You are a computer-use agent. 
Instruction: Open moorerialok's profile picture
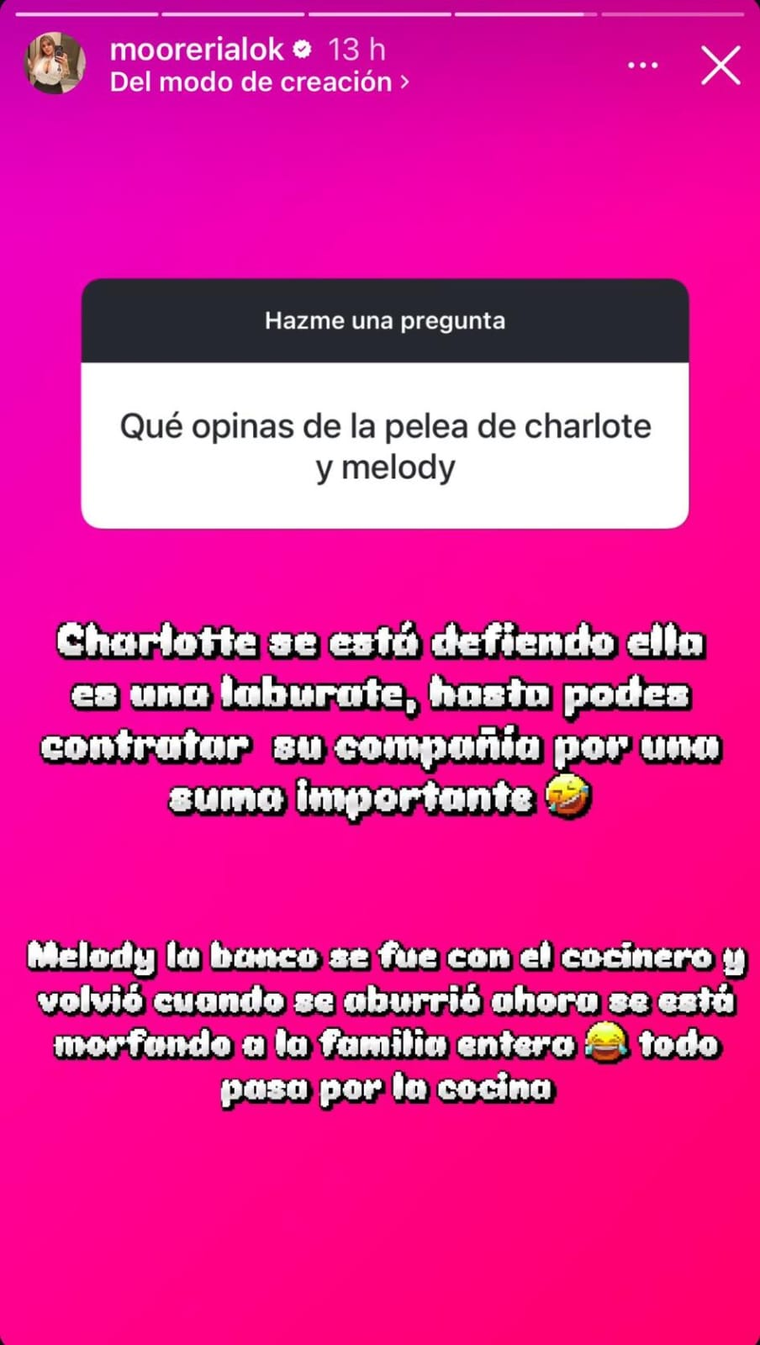(55, 64)
